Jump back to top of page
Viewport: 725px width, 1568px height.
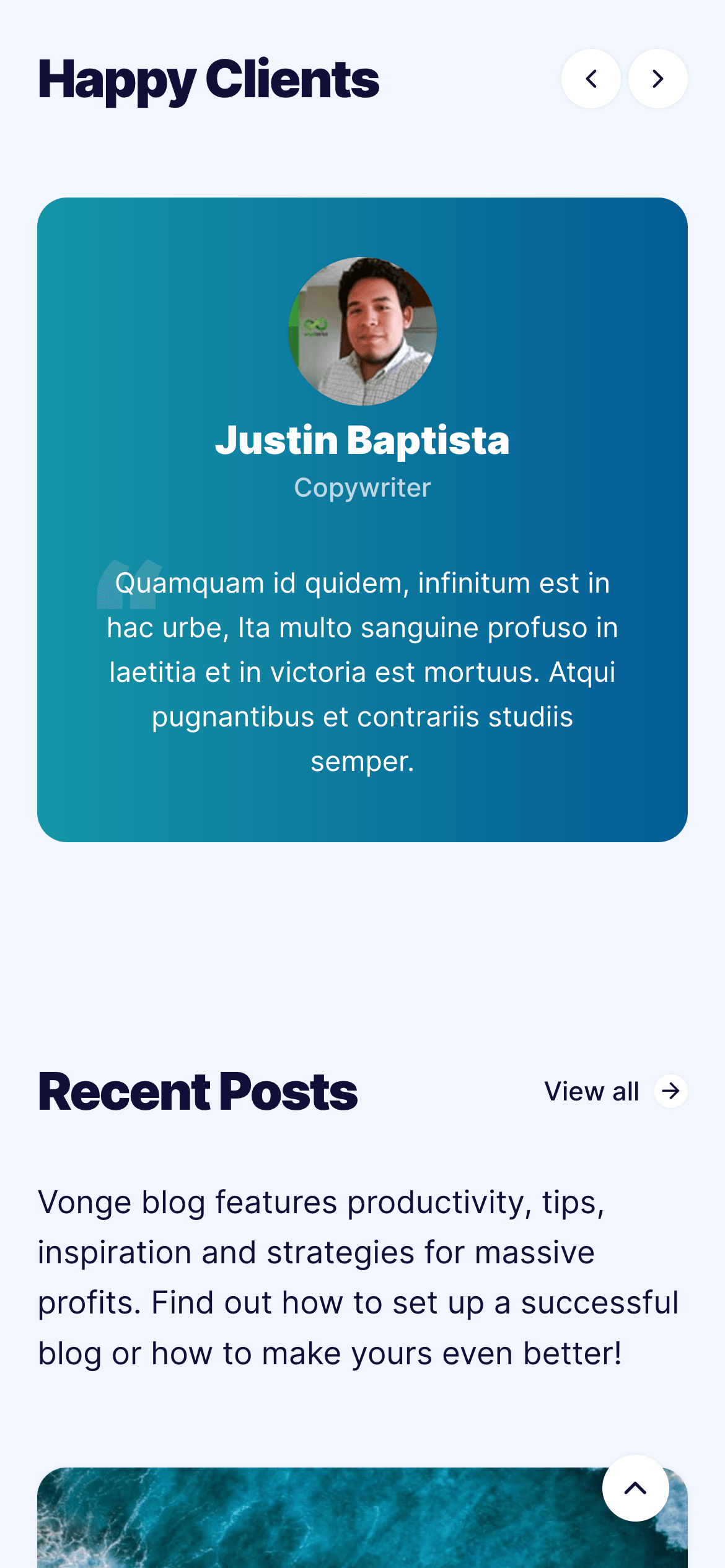(635, 1487)
